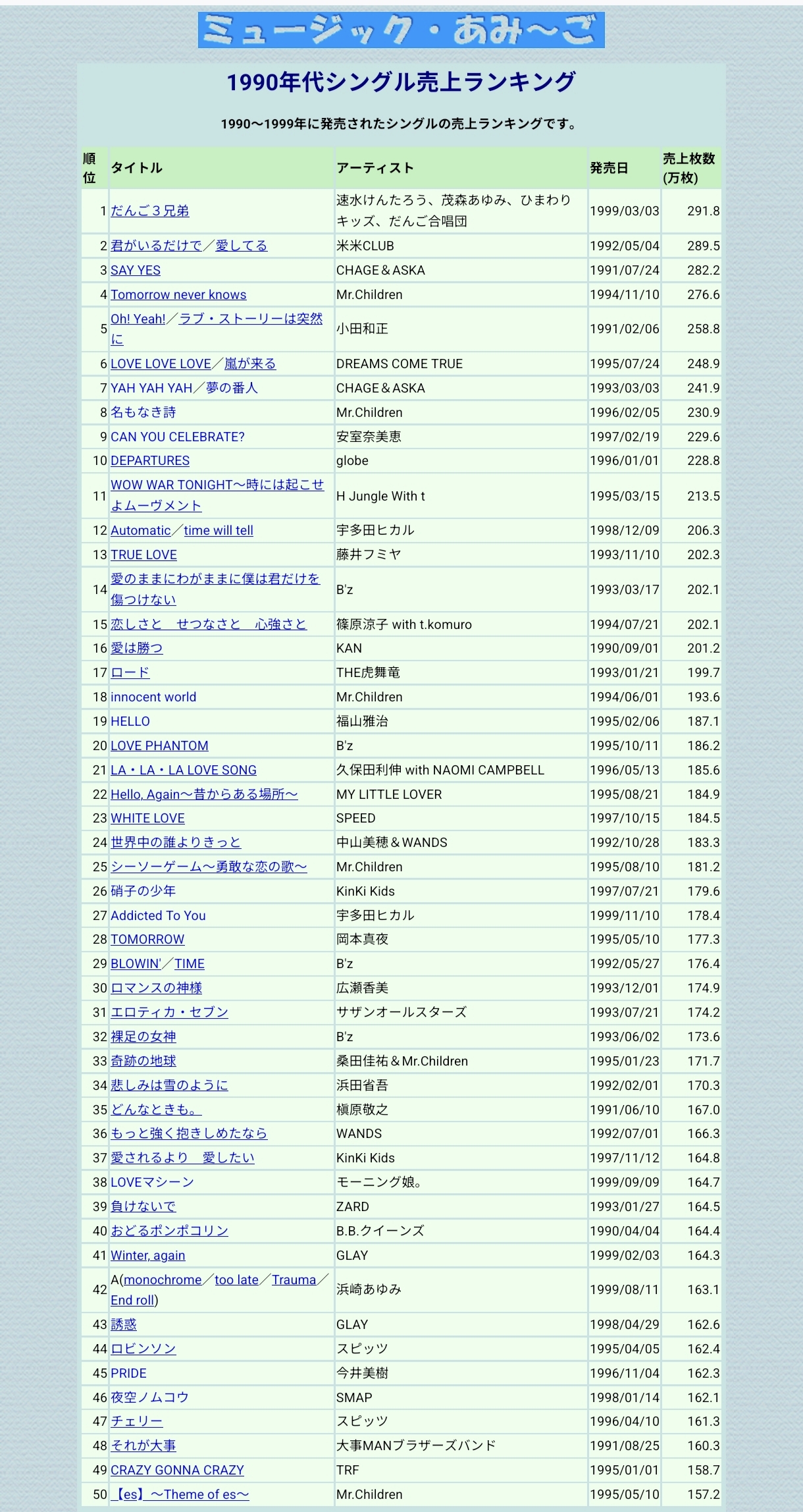Open the DEPARTURES link

(x=150, y=460)
